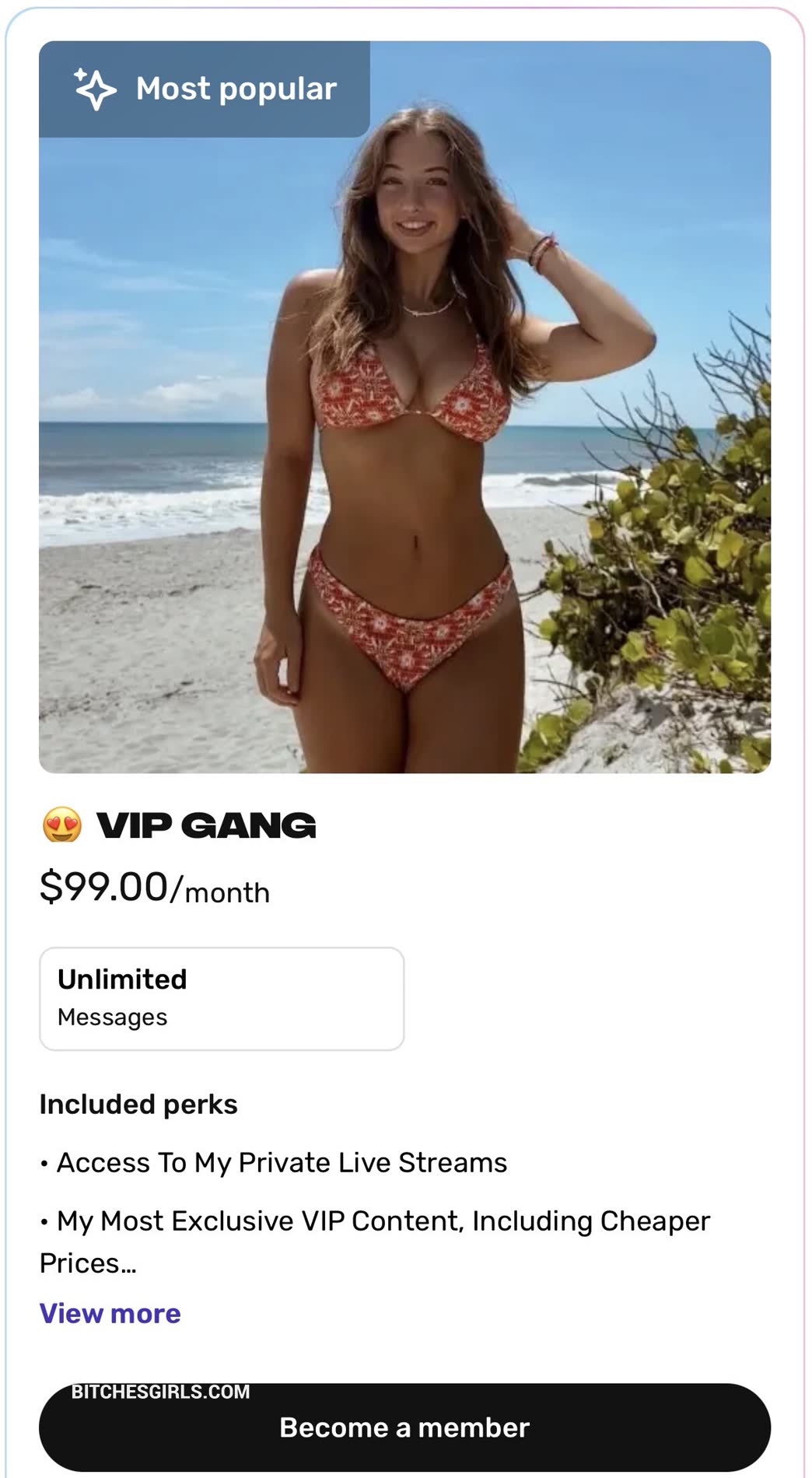Expand perks with View more
The height and width of the screenshot is (1478, 812).
pos(110,1313)
